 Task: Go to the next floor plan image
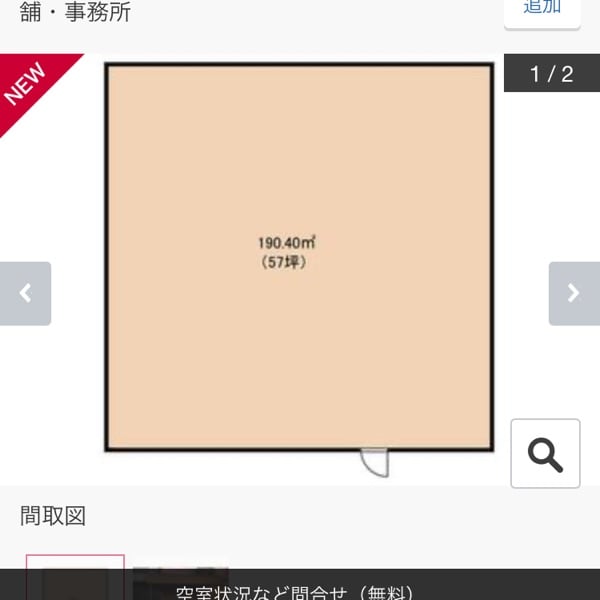[x=574, y=293]
